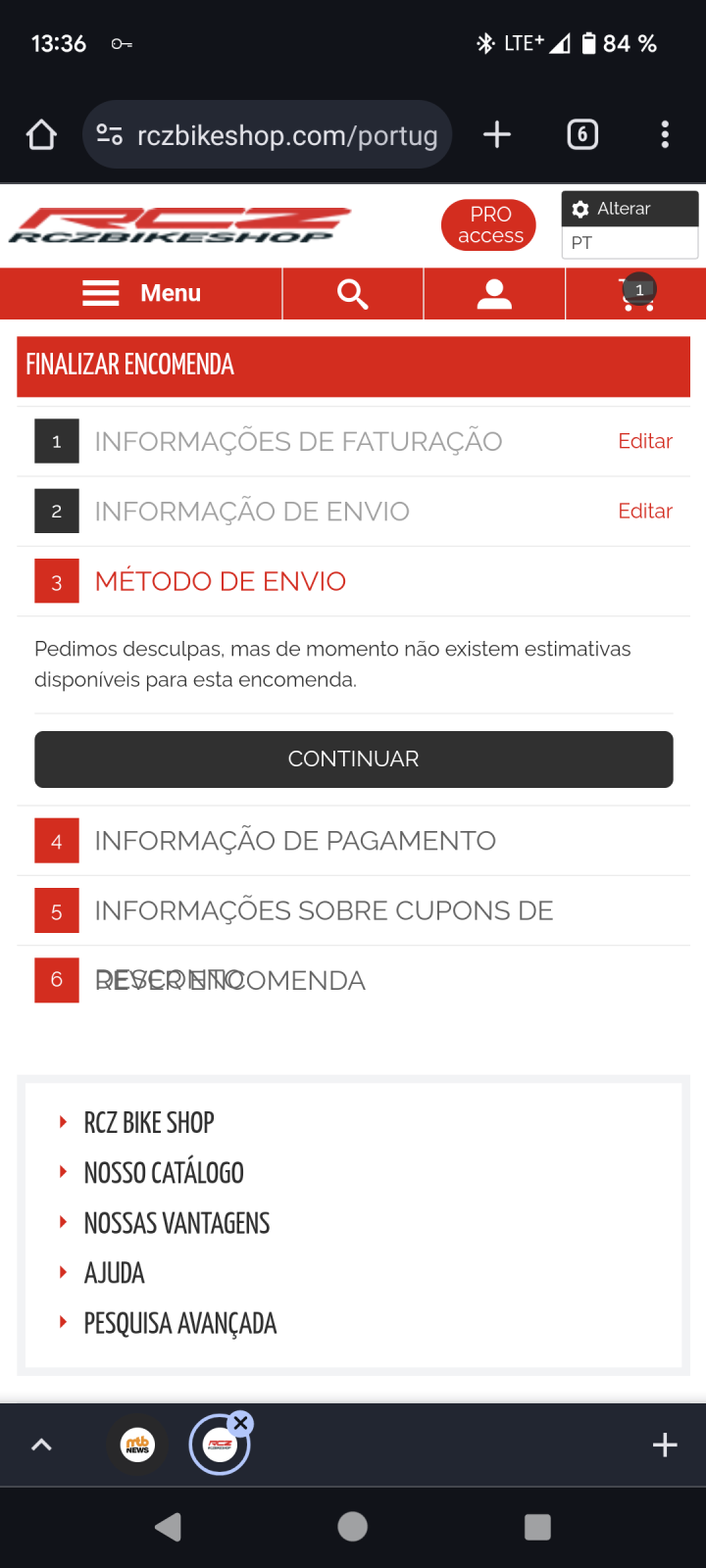Expand the RCZ BIKE SHOP footer section
This screenshot has width=706, height=1568.
pyautogui.click(x=148, y=1122)
